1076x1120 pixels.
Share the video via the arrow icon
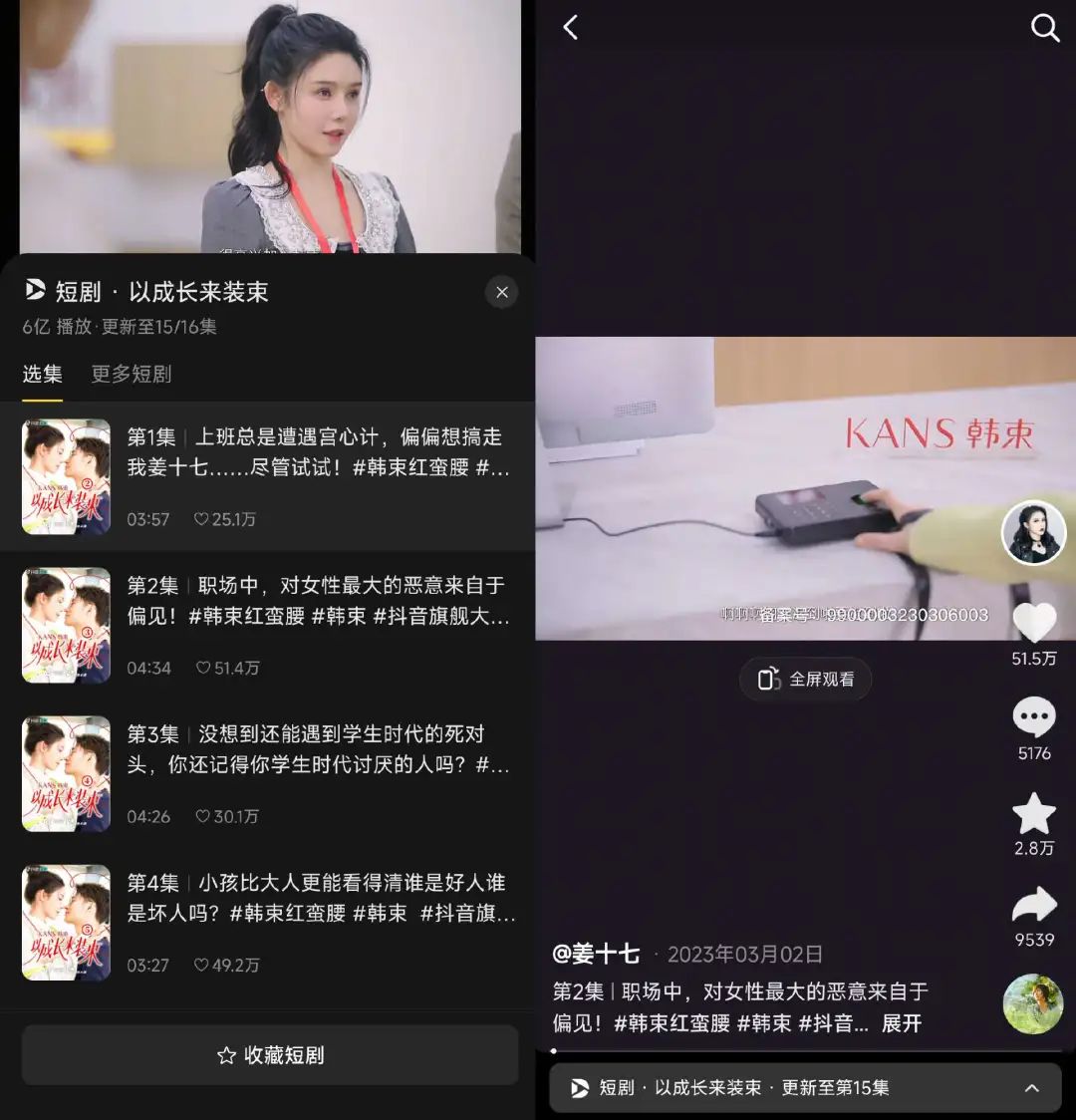[1033, 905]
